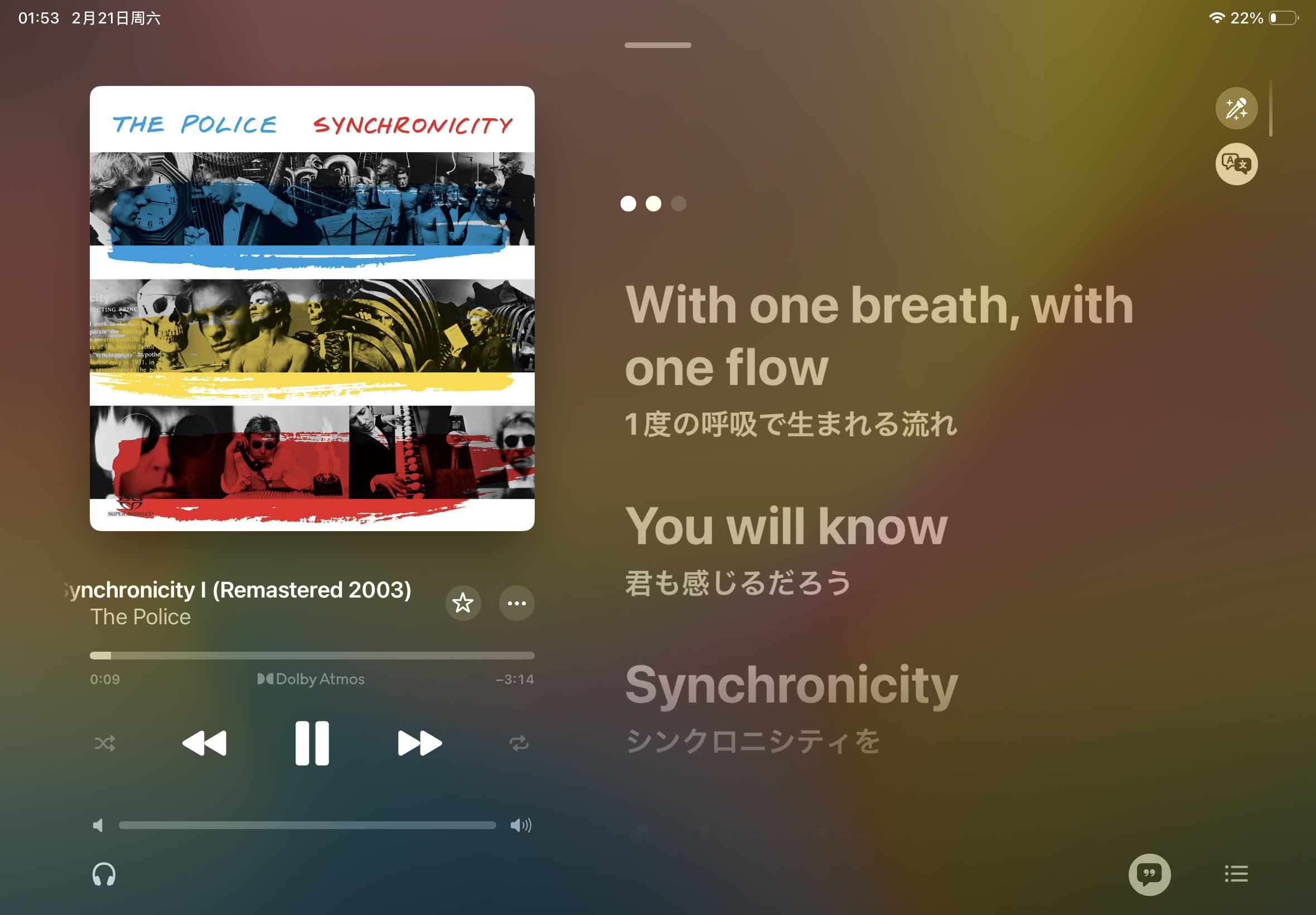
Task: Jump to lyric line "You will know"
Action: 786,526
